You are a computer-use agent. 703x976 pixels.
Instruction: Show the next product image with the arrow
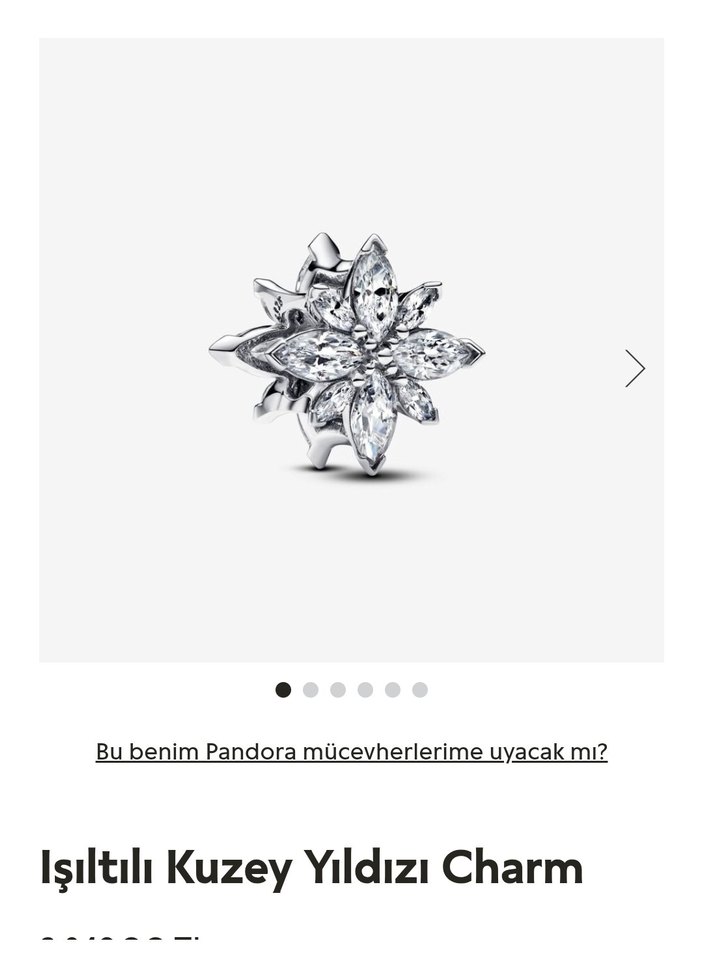point(635,368)
